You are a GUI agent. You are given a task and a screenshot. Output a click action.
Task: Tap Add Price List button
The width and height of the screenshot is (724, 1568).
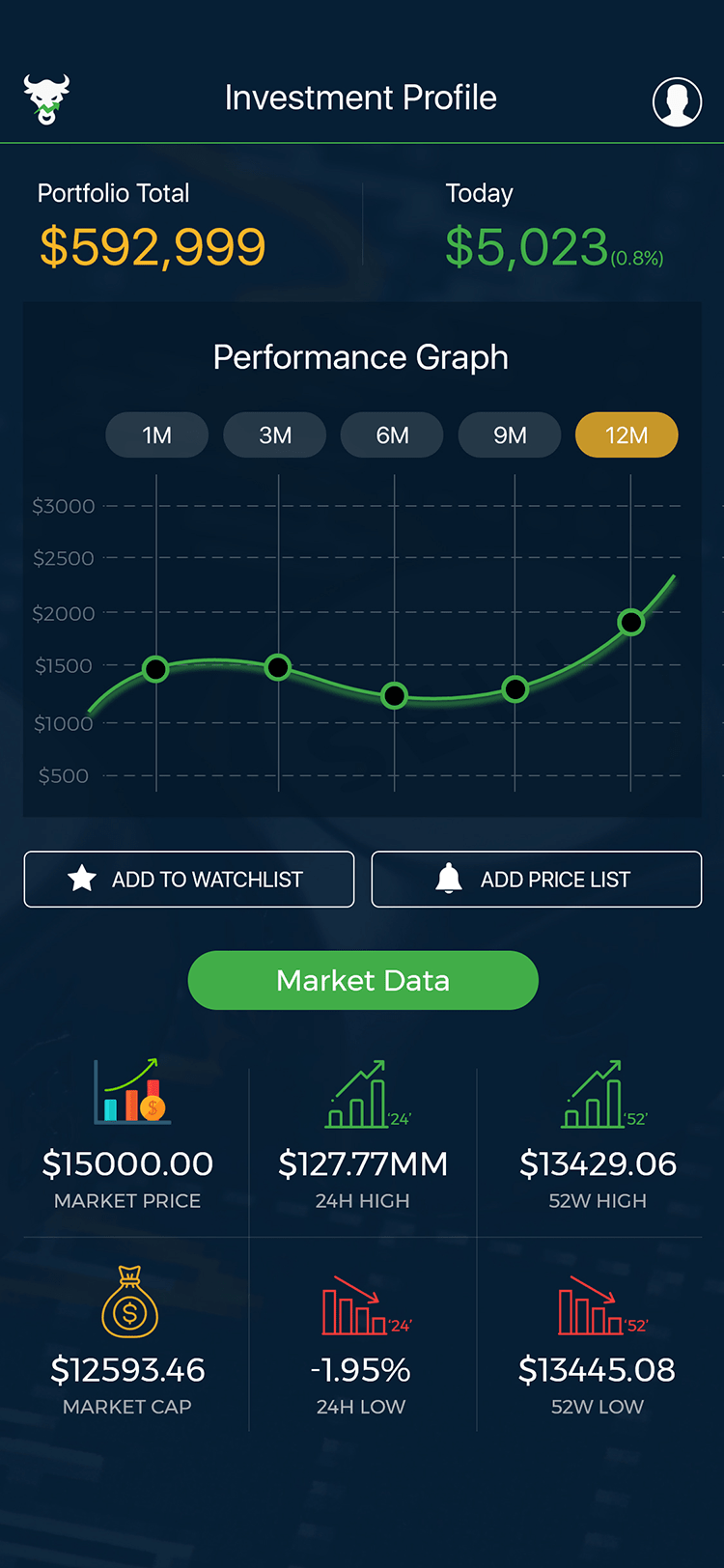(x=537, y=879)
